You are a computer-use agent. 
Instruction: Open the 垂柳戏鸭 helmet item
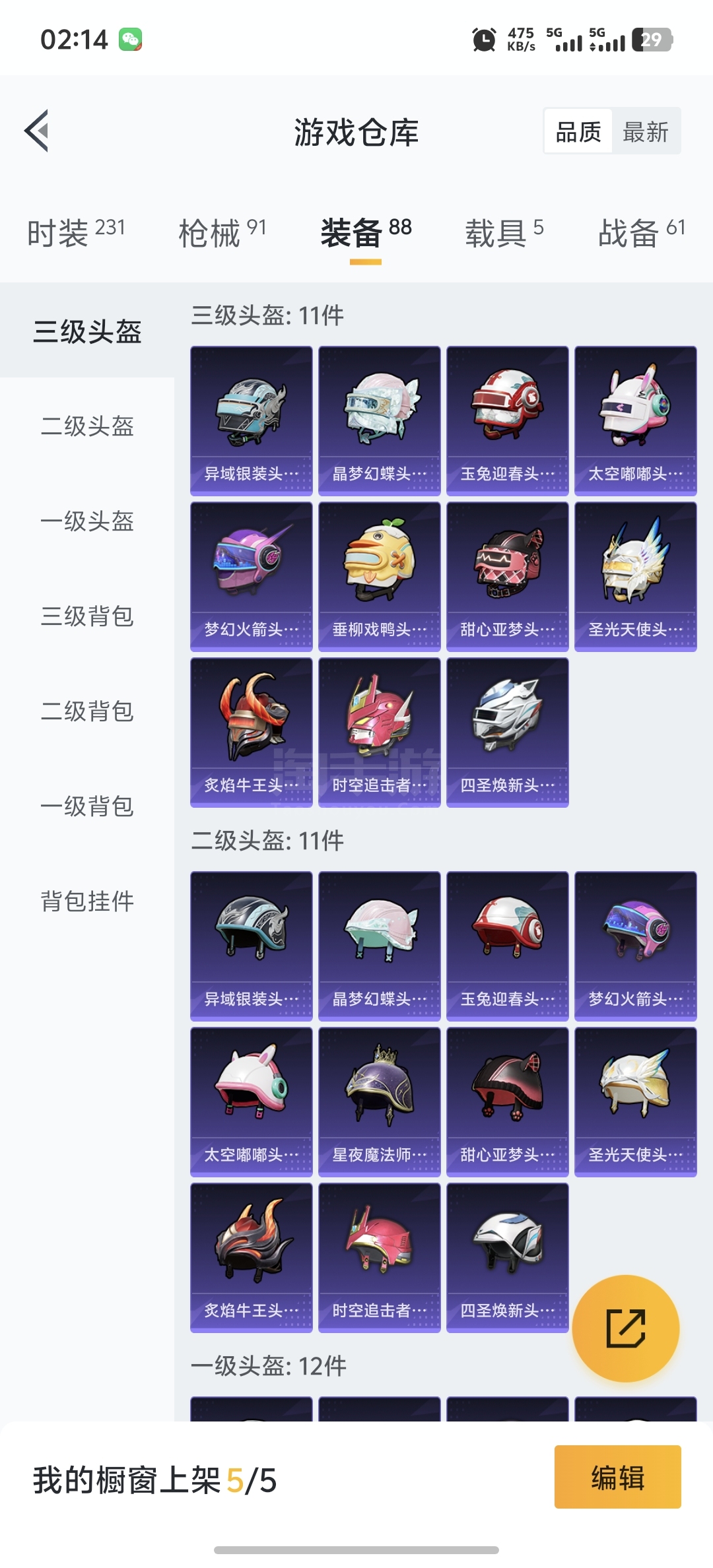[379, 576]
